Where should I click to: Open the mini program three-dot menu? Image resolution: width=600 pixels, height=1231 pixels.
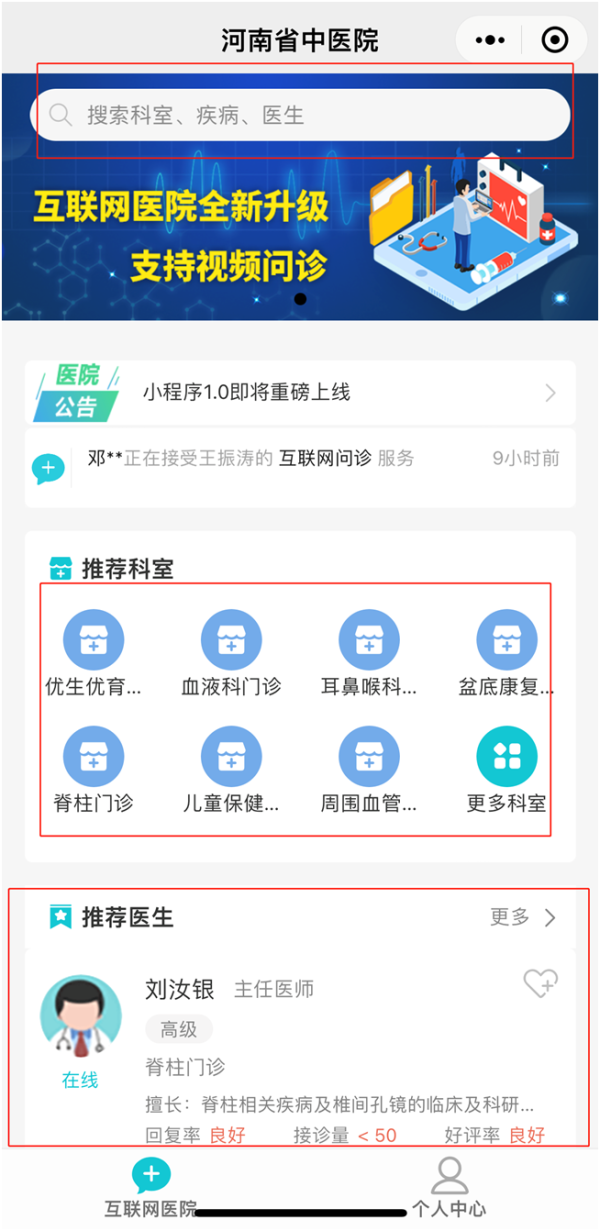[x=490, y=40]
